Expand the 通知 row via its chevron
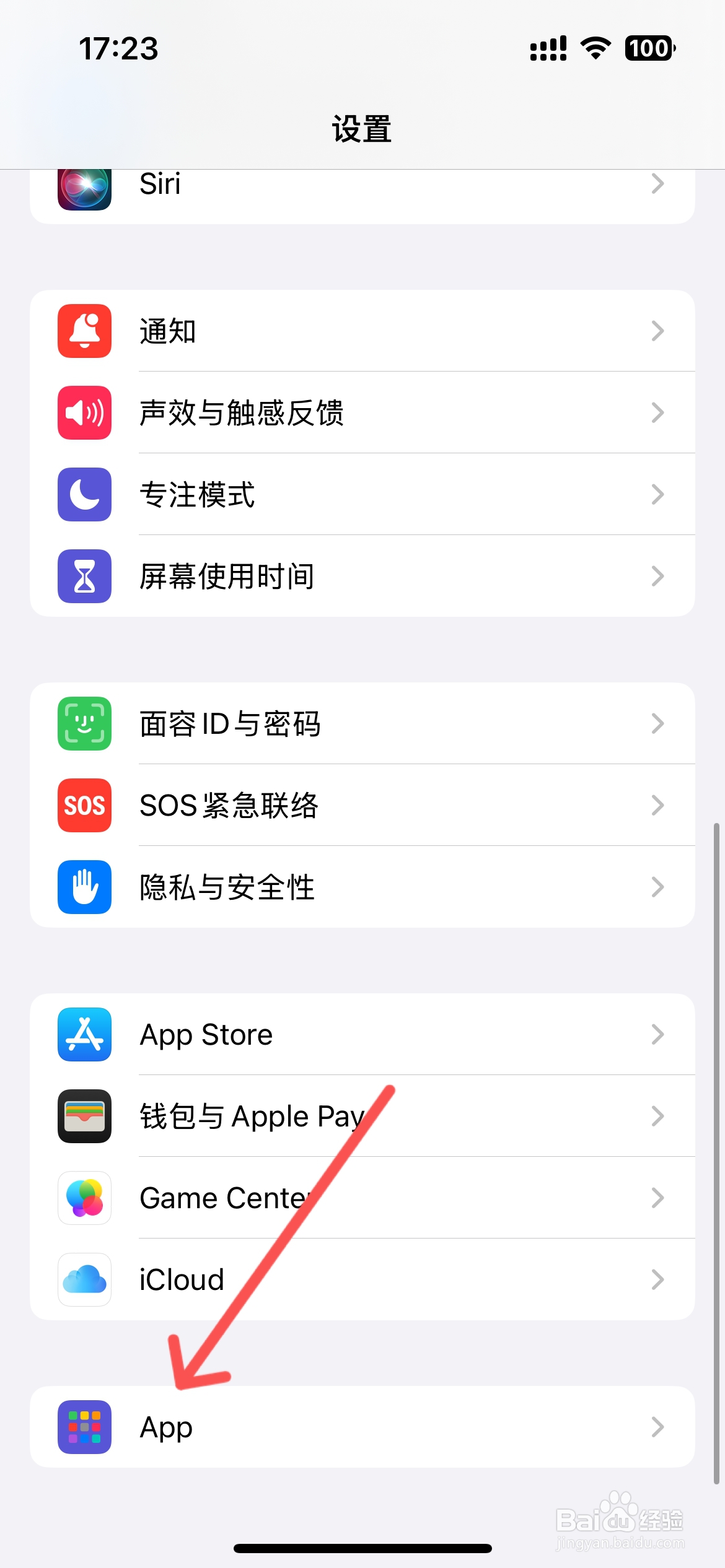The width and height of the screenshot is (725, 1568). [658, 331]
